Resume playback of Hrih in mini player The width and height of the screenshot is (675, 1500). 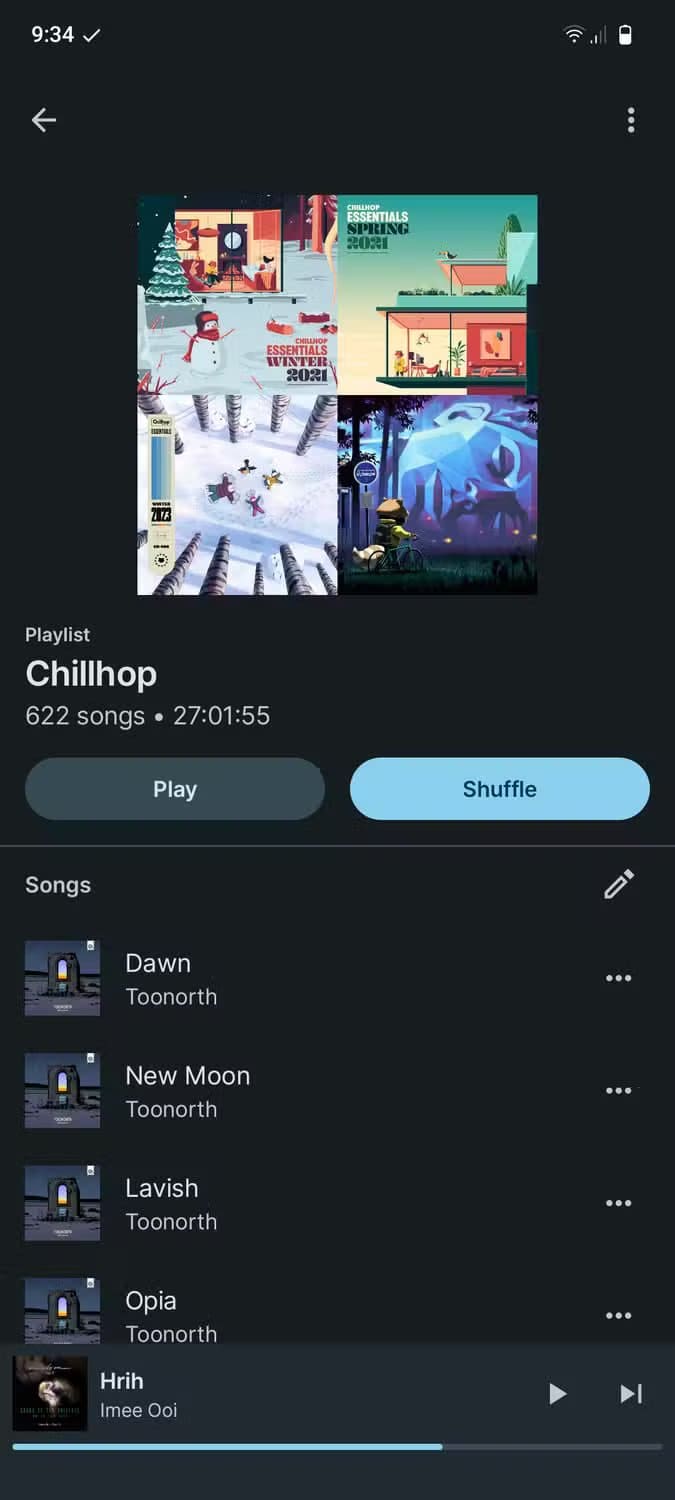557,1393
